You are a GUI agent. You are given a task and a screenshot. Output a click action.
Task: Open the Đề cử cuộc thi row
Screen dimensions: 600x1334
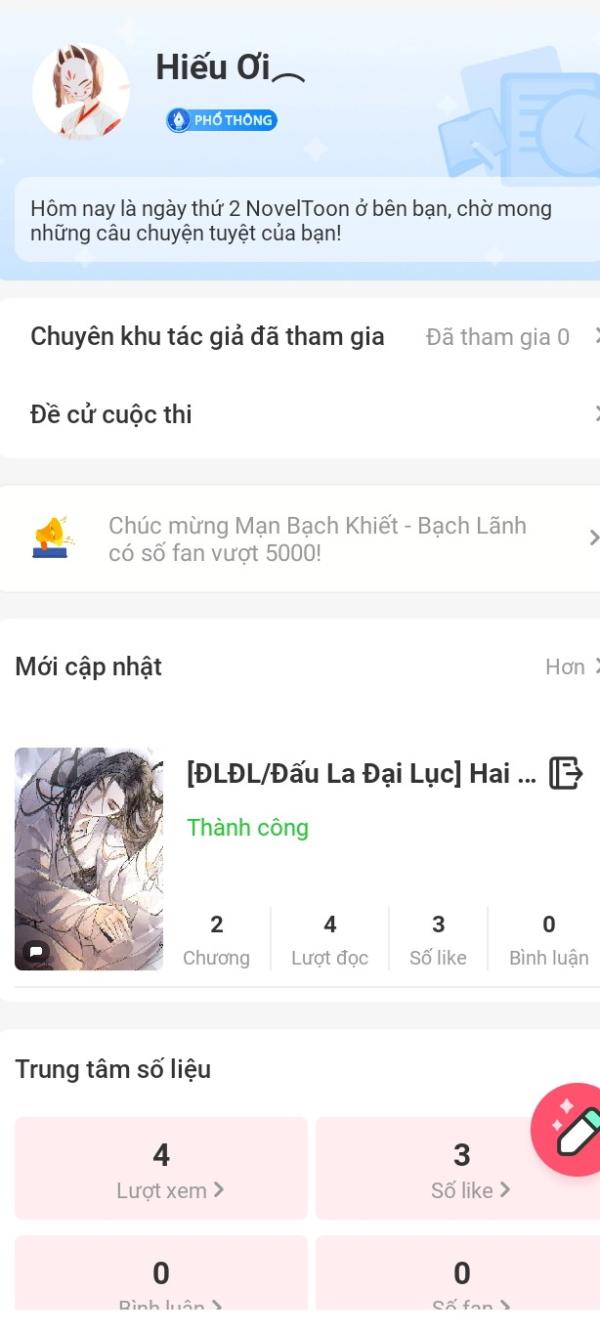tap(300, 414)
